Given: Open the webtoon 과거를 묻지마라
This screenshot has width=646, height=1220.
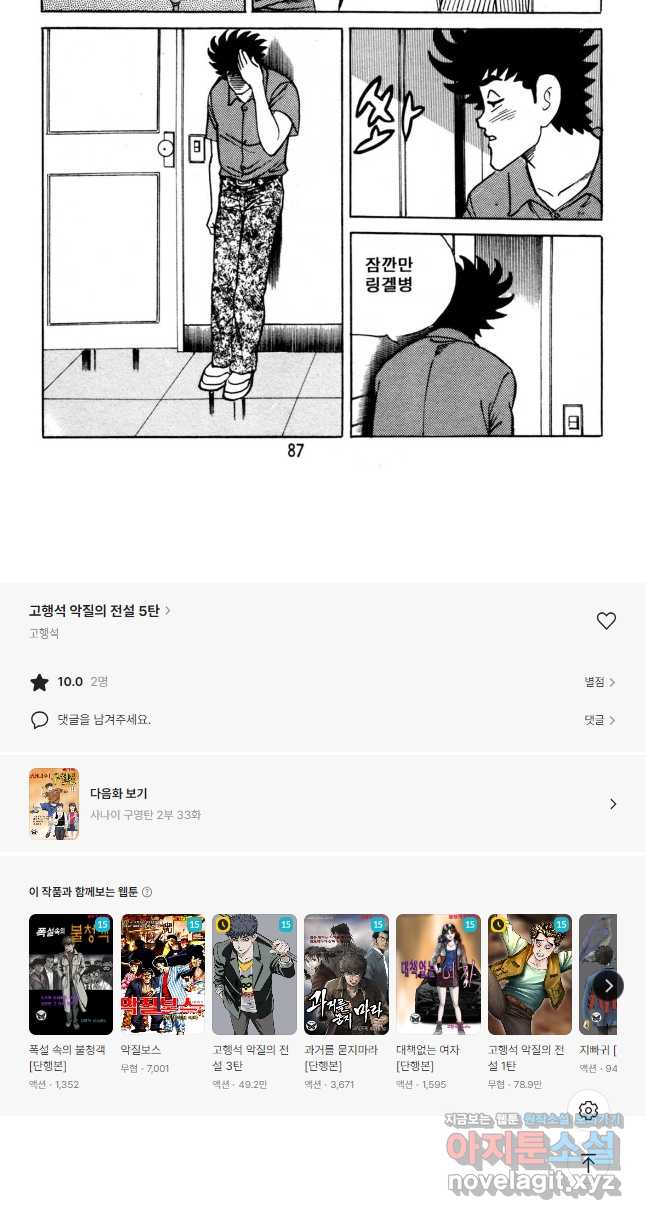Looking at the screenshot, I should point(346,974).
